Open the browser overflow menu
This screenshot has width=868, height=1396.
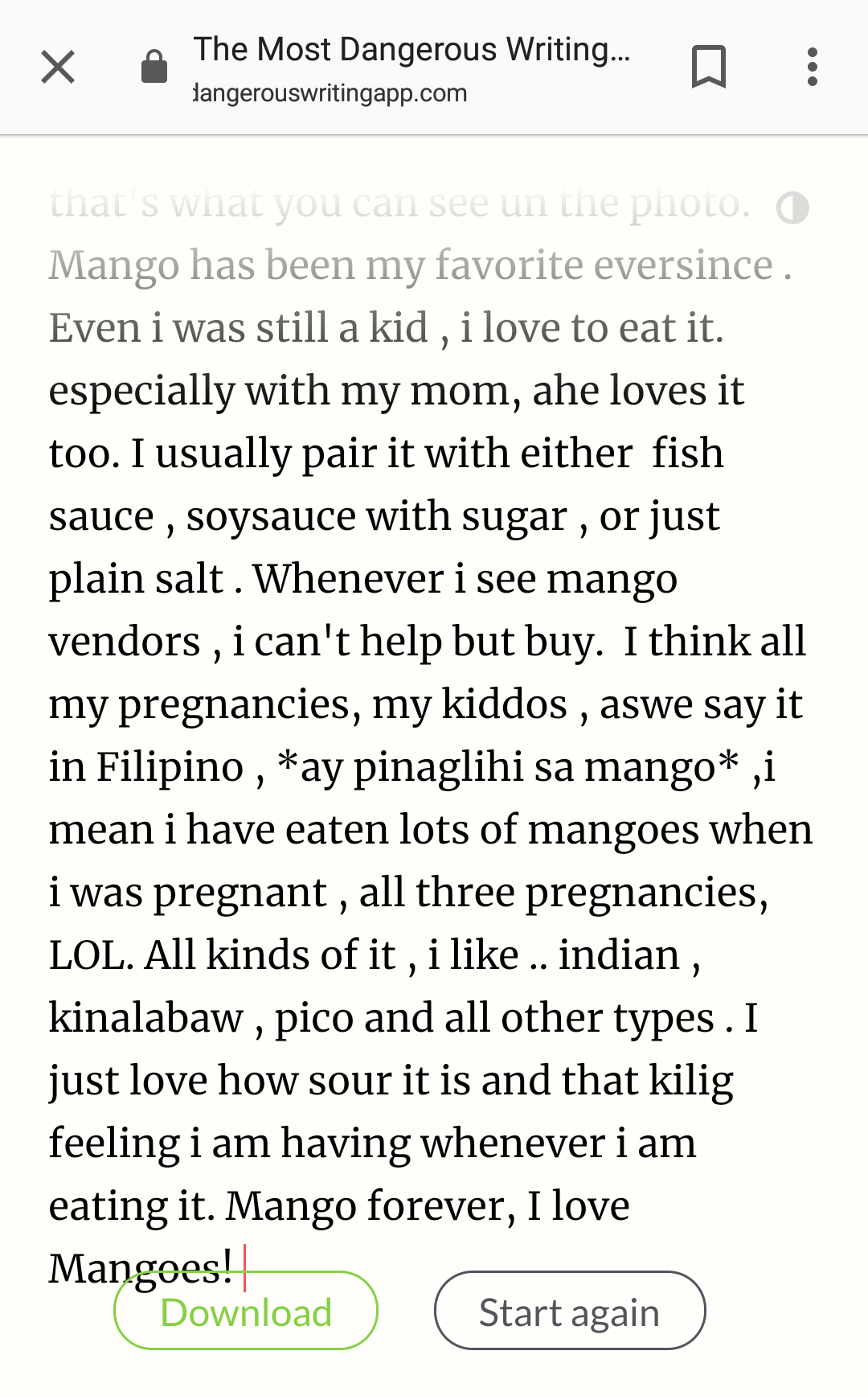pyautogui.click(x=813, y=67)
